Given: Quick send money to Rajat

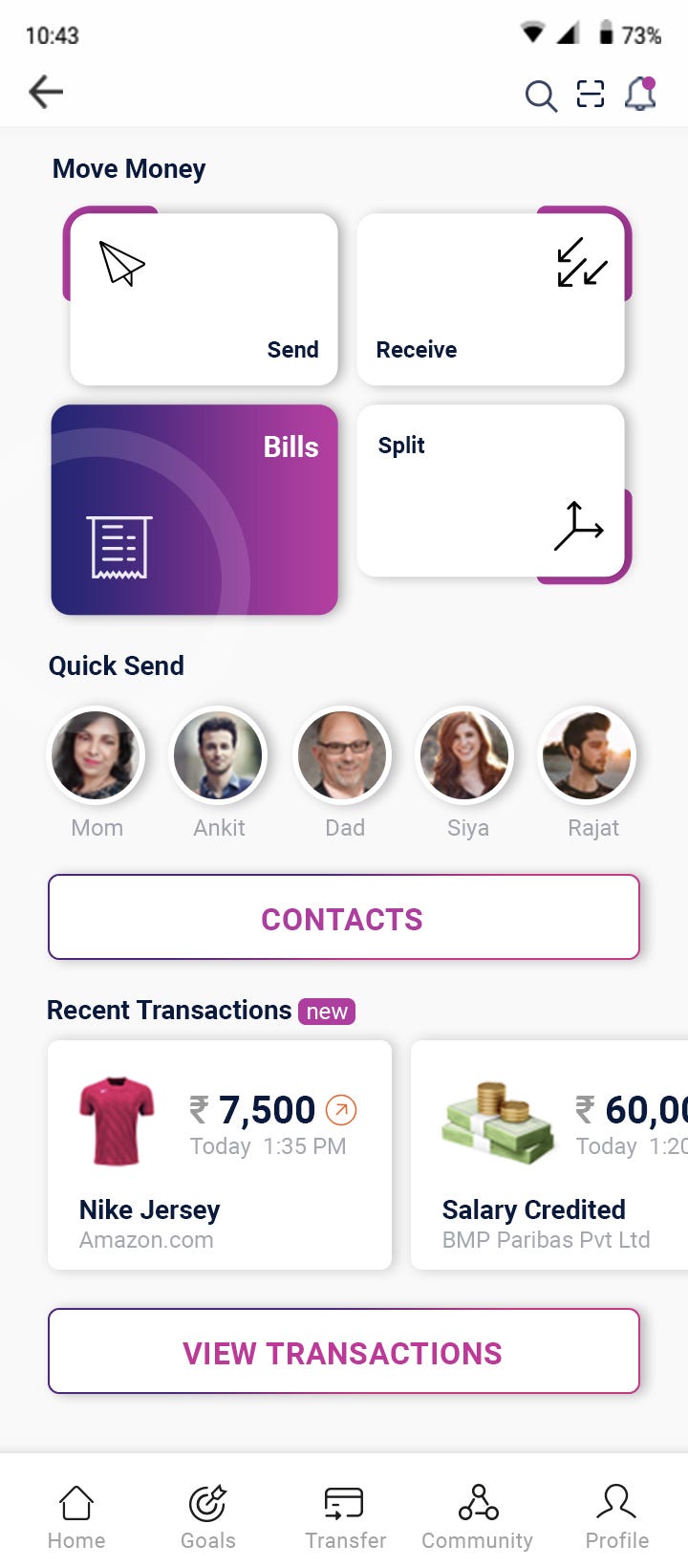Looking at the screenshot, I should [x=589, y=755].
